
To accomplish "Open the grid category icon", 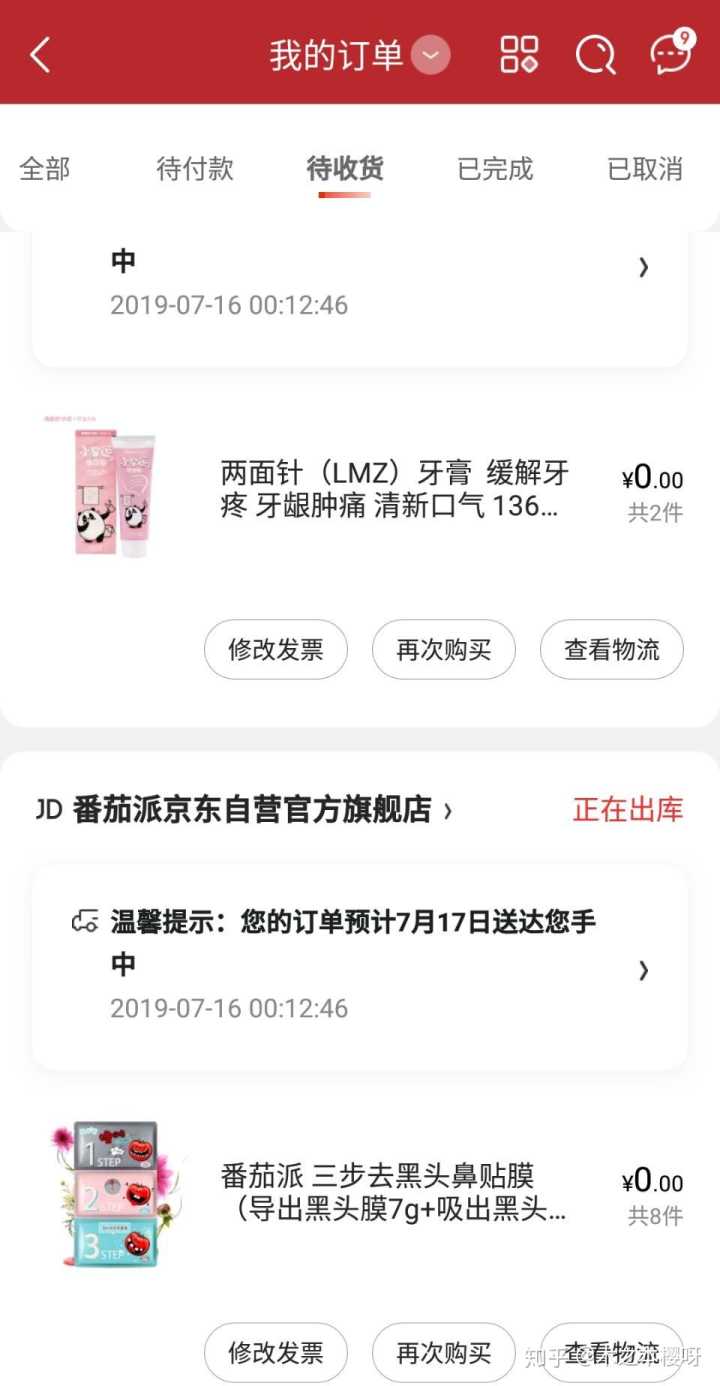I will point(519,55).
